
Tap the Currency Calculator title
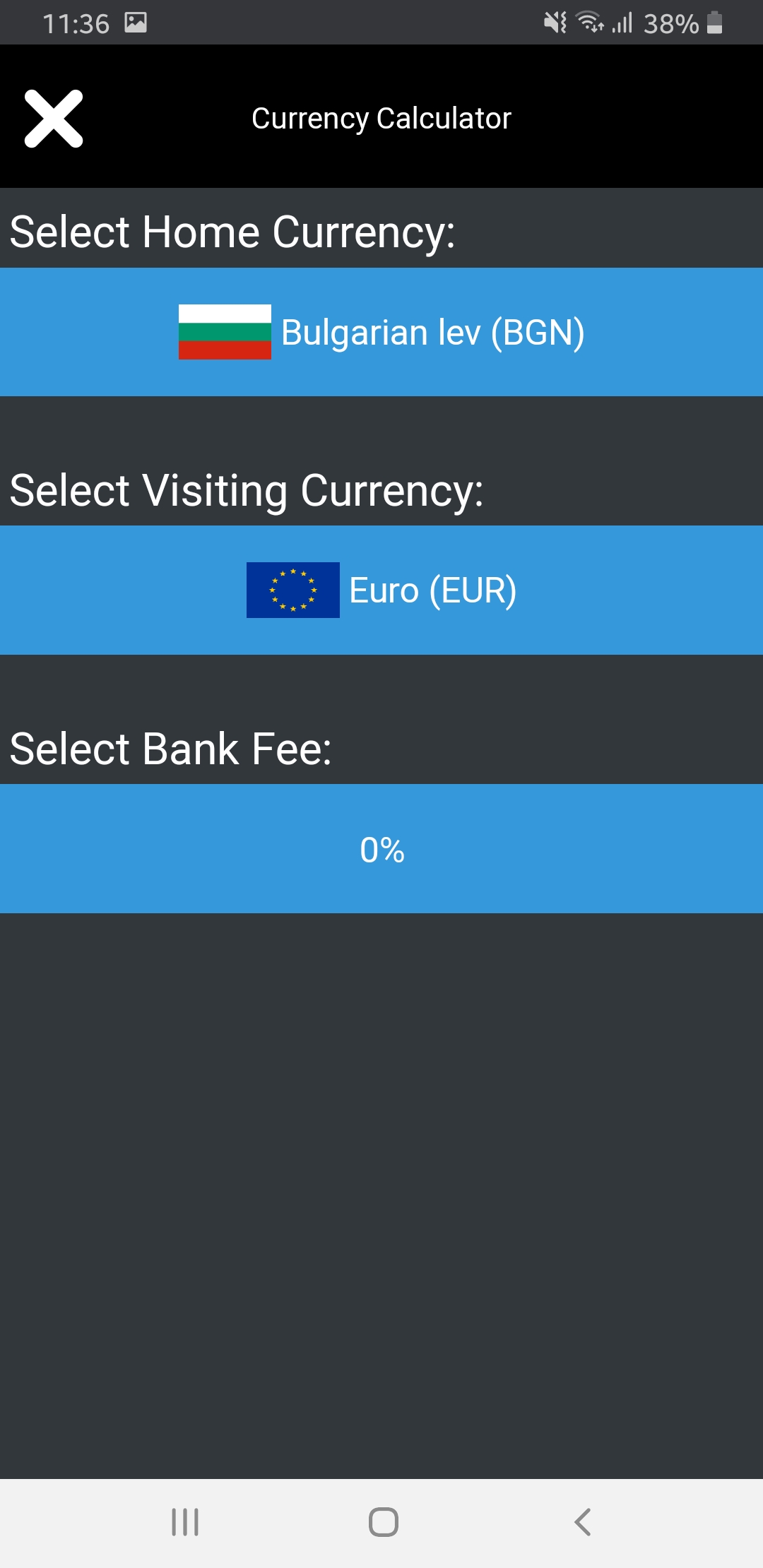pyautogui.click(x=381, y=118)
